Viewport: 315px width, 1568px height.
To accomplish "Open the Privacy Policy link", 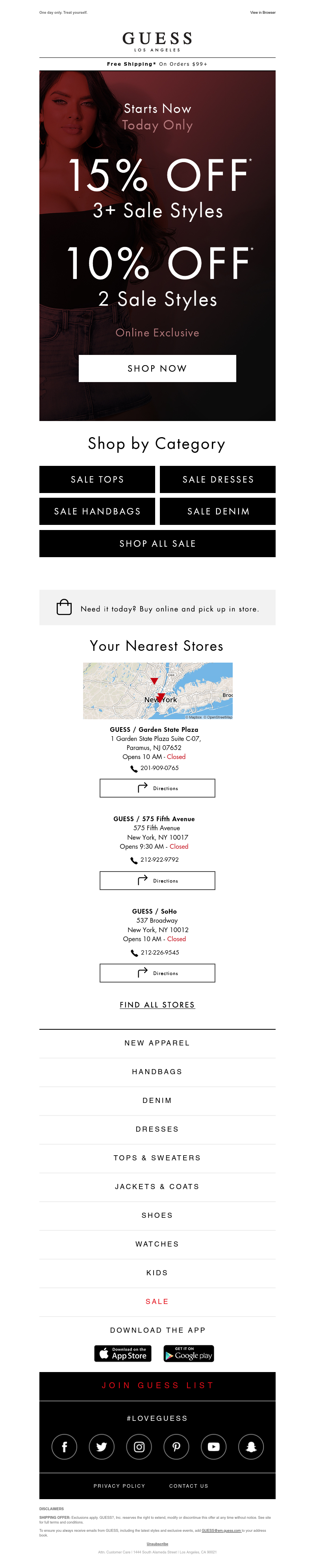I will coord(119,1486).
